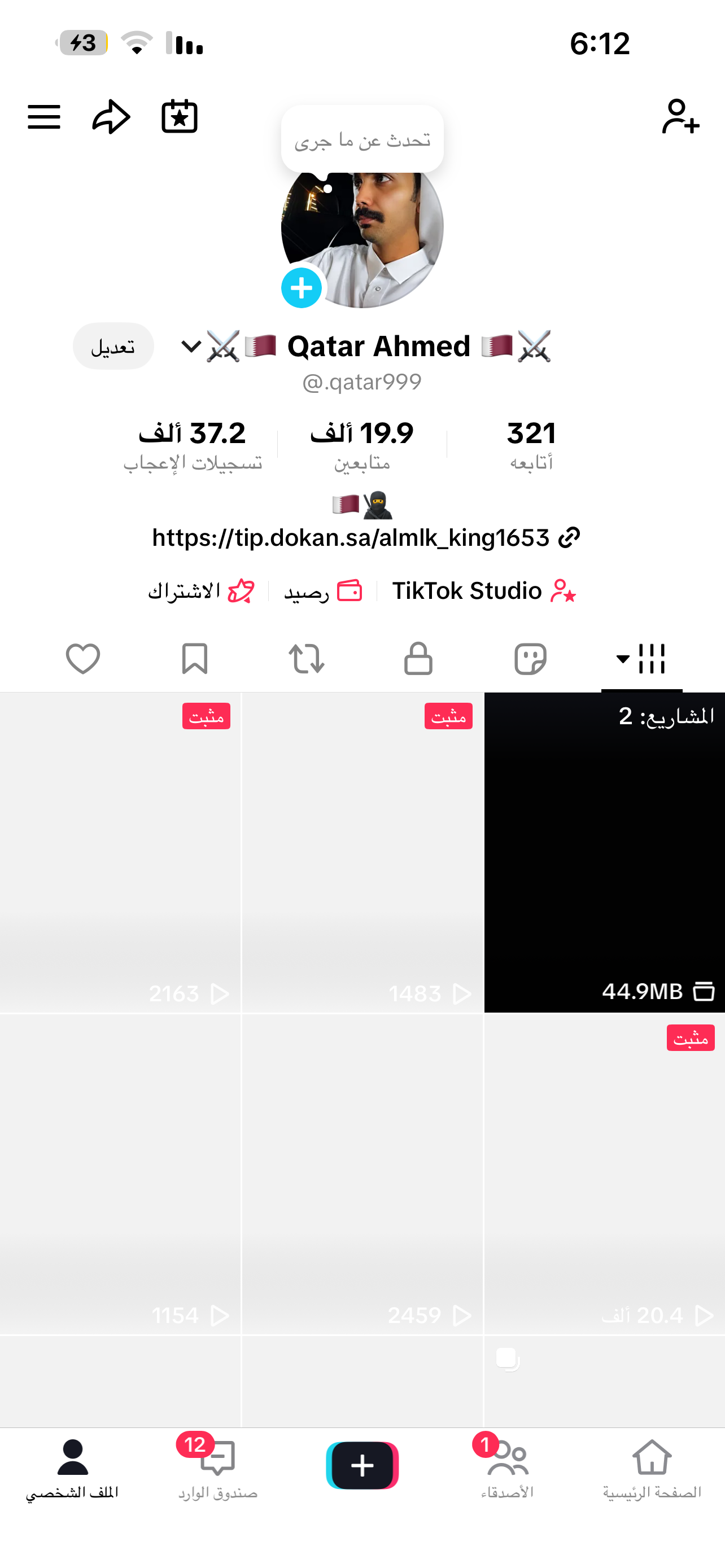Switch to the private videos lock tab
This screenshot has height=1568, width=725.
pos(418,659)
